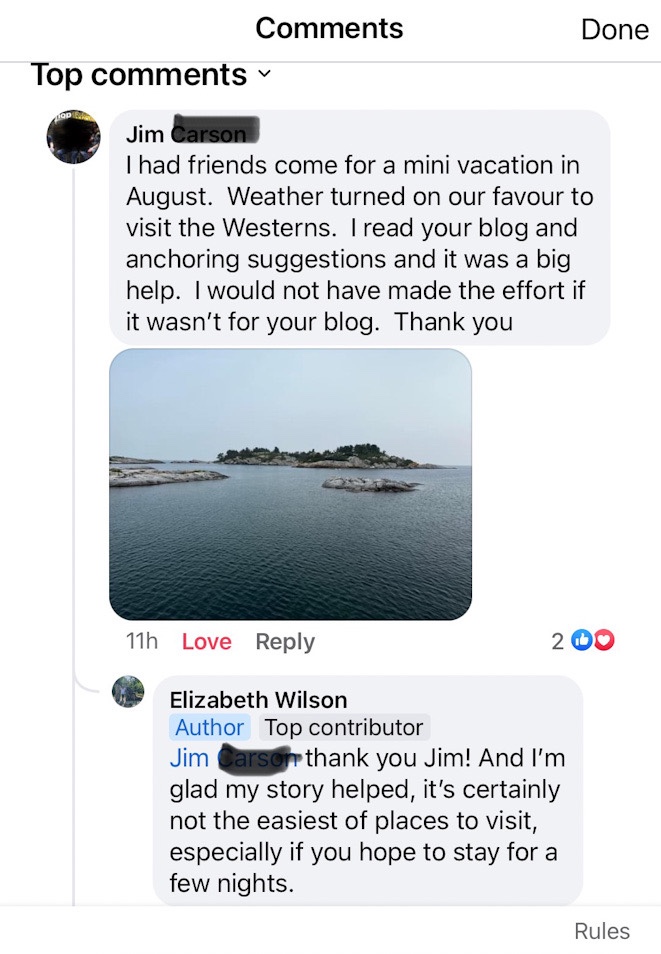
Task: Love Jim's comment
Action: coord(206,642)
